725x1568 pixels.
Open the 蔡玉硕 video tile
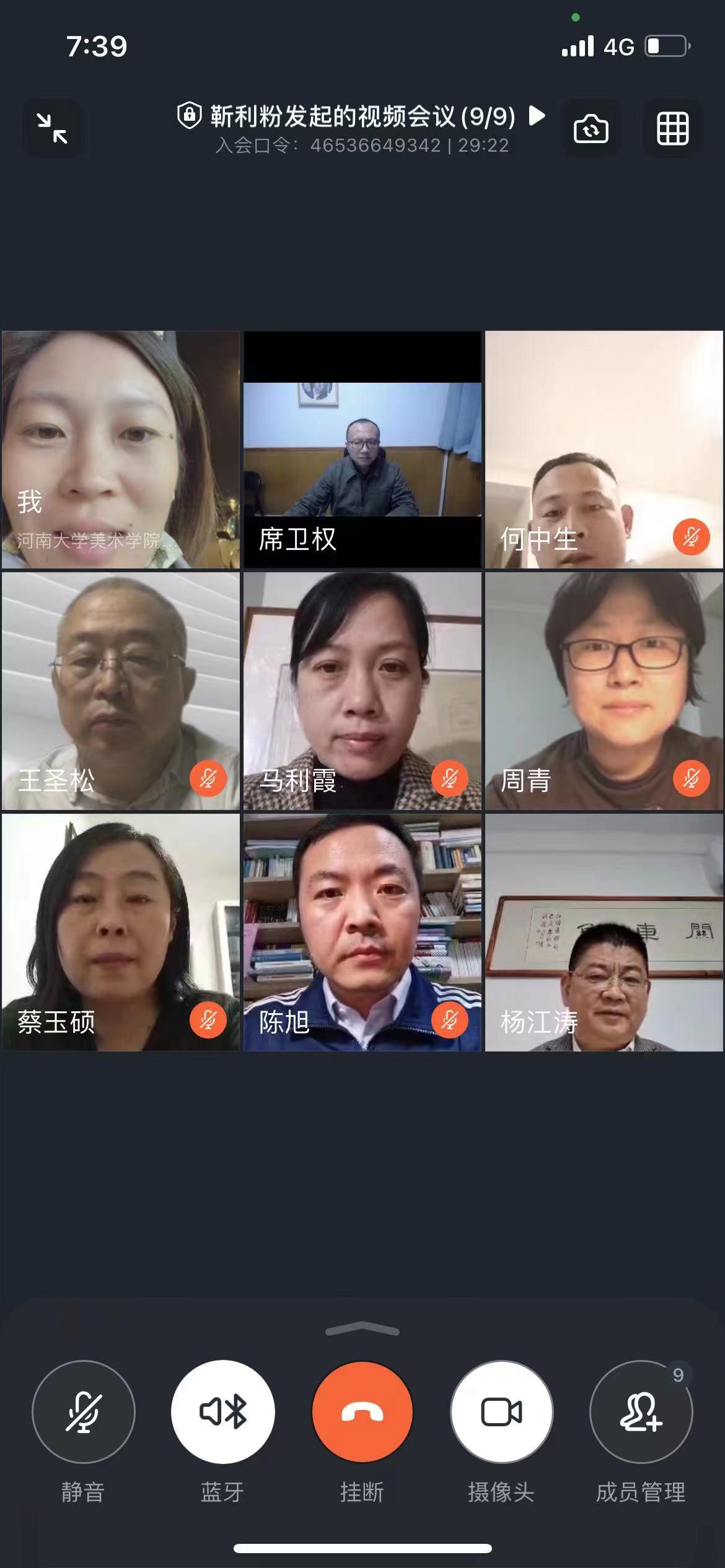click(121, 933)
